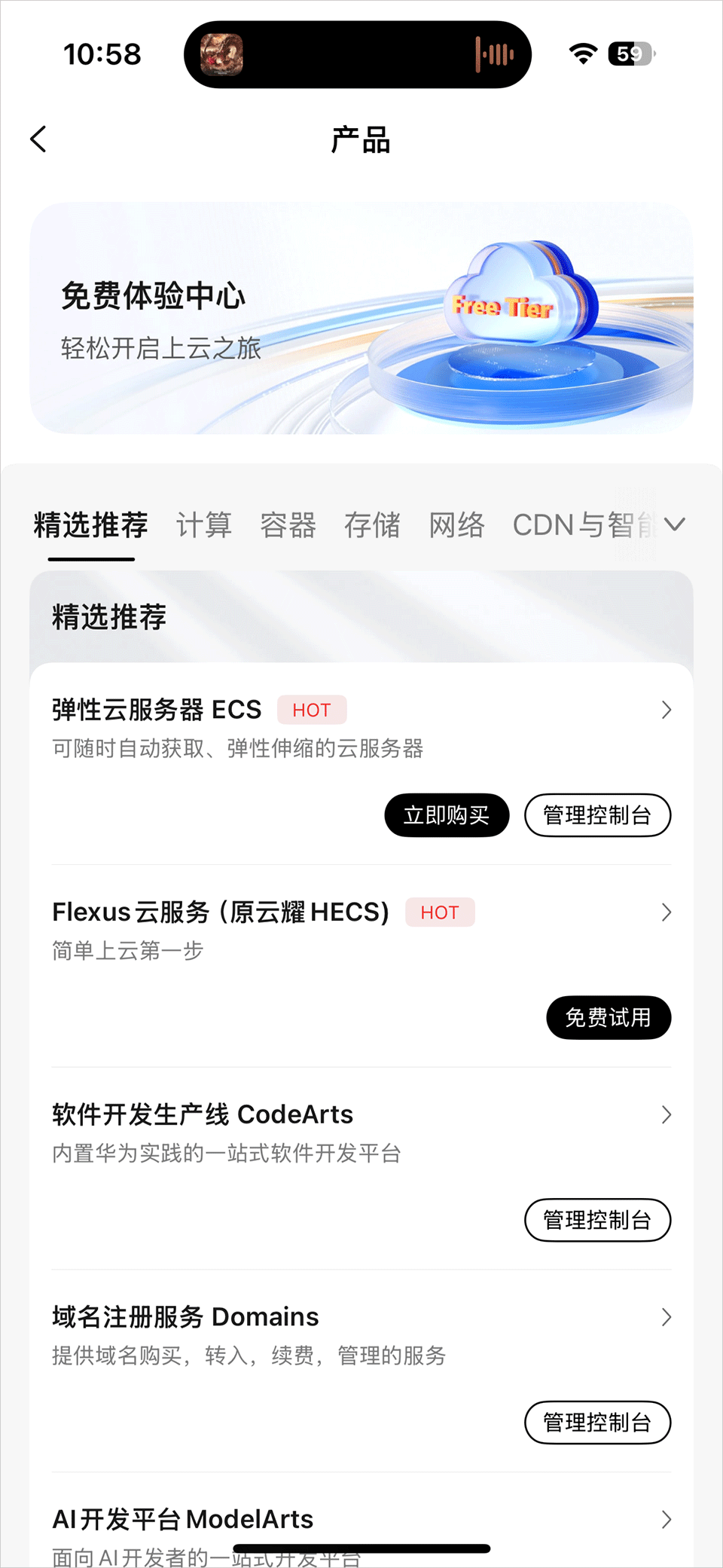Tap 立即购买 for 弹性云服务器 ECS
This screenshot has width=723, height=1568.
(x=447, y=815)
